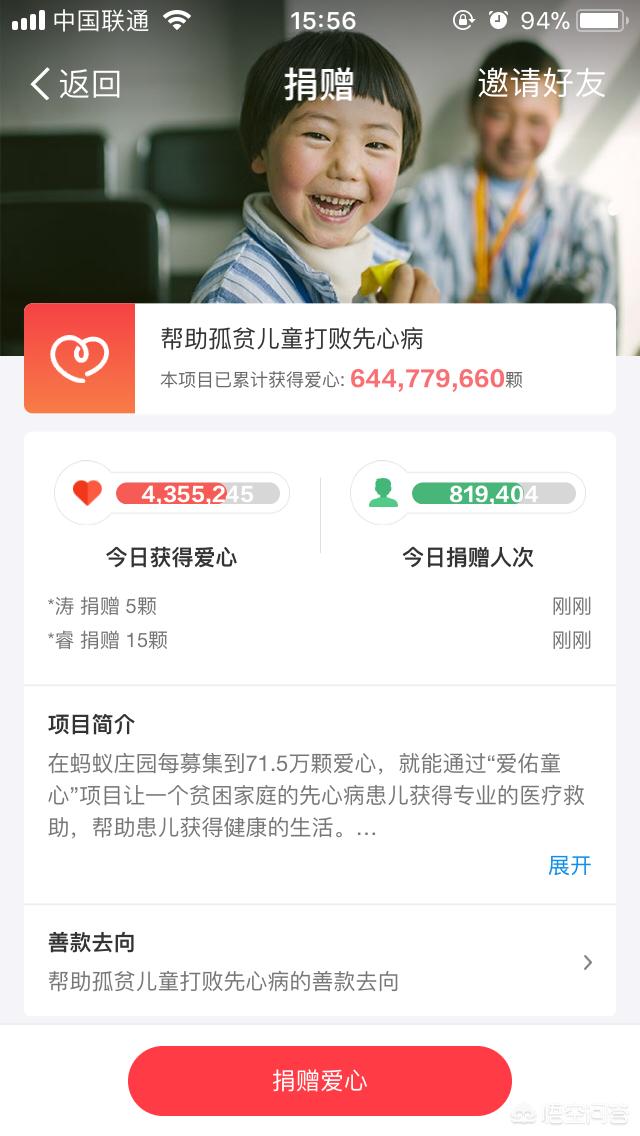
Task: Tap the 捐赠爱心 button
Action: (320, 1080)
